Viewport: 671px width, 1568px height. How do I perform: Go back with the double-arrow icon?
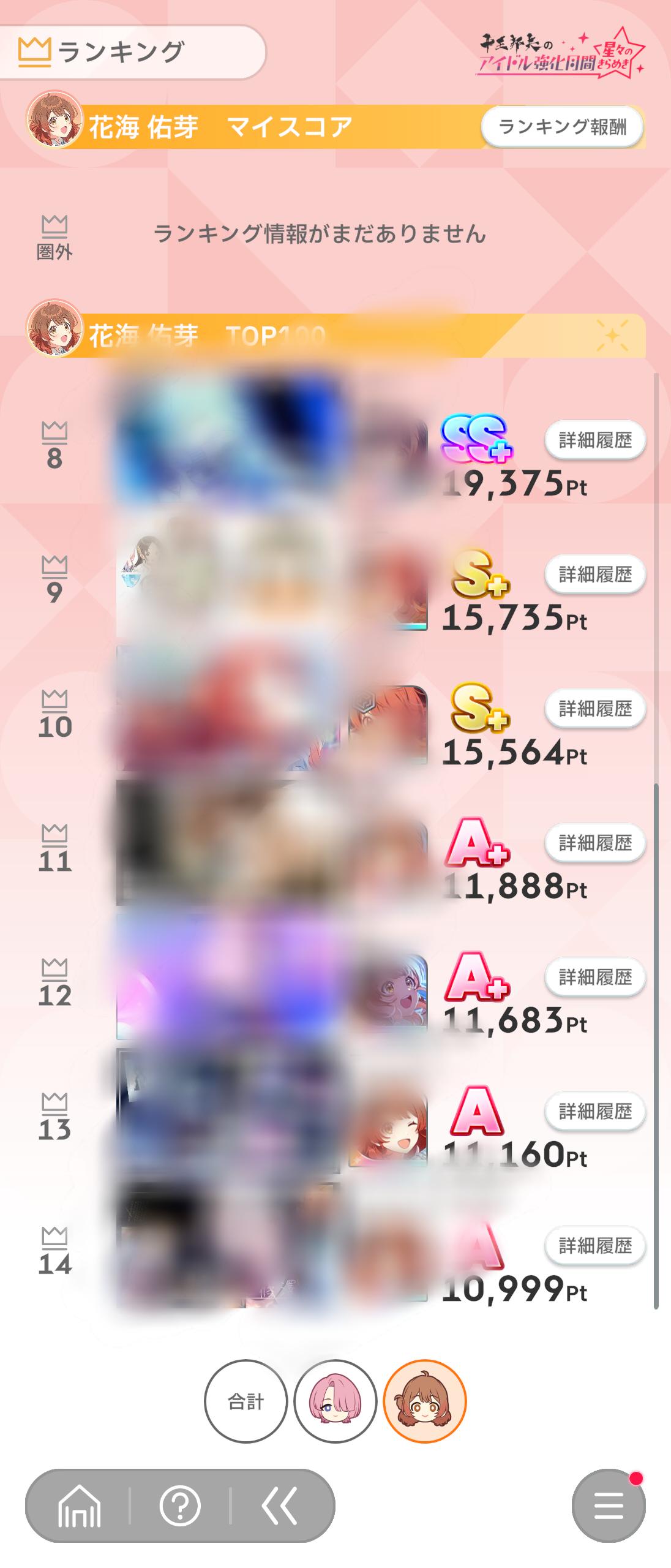pyautogui.click(x=280, y=1506)
